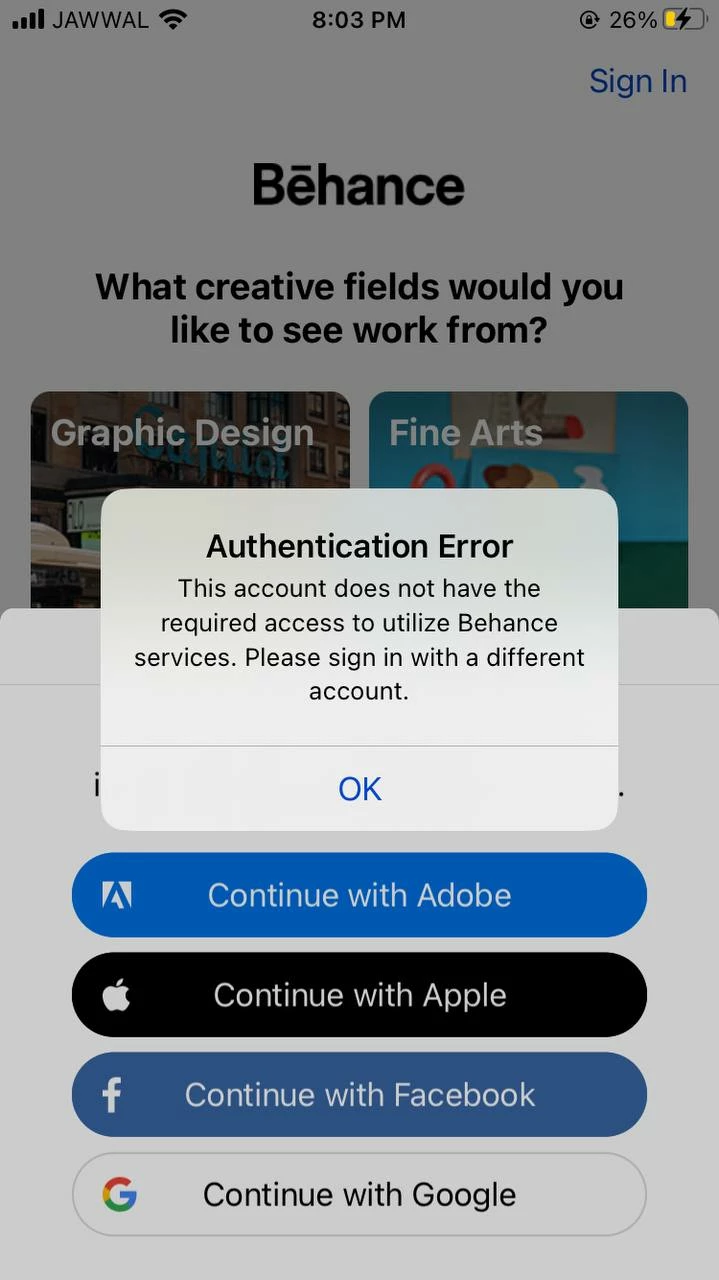Select Continue with Apple
Viewport: 719px width, 1280px height.
point(359,995)
